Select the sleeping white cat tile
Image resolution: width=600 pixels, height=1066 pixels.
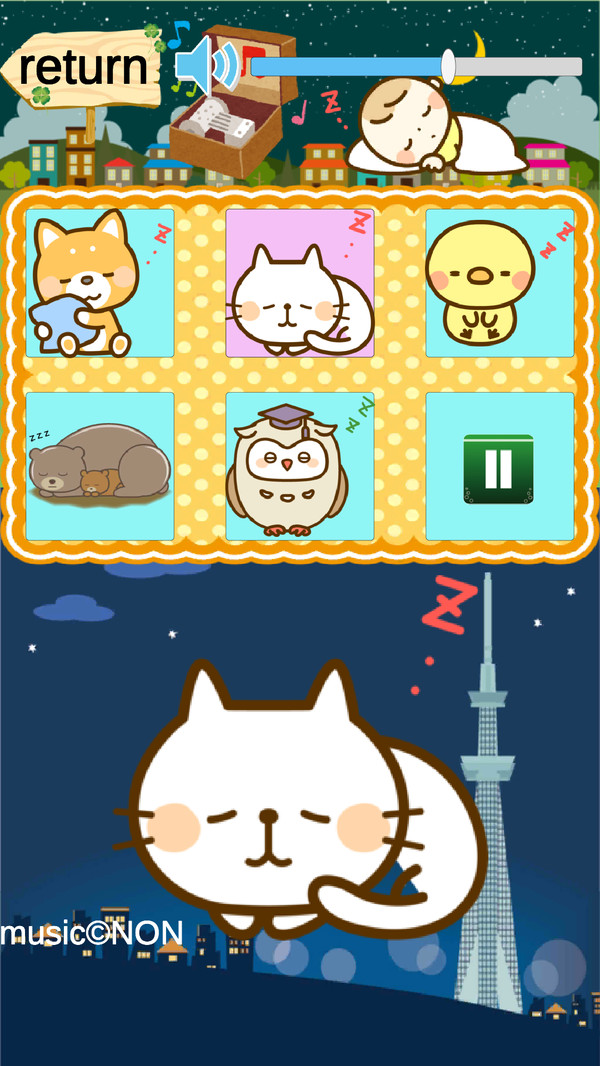pyautogui.click(x=300, y=283)
